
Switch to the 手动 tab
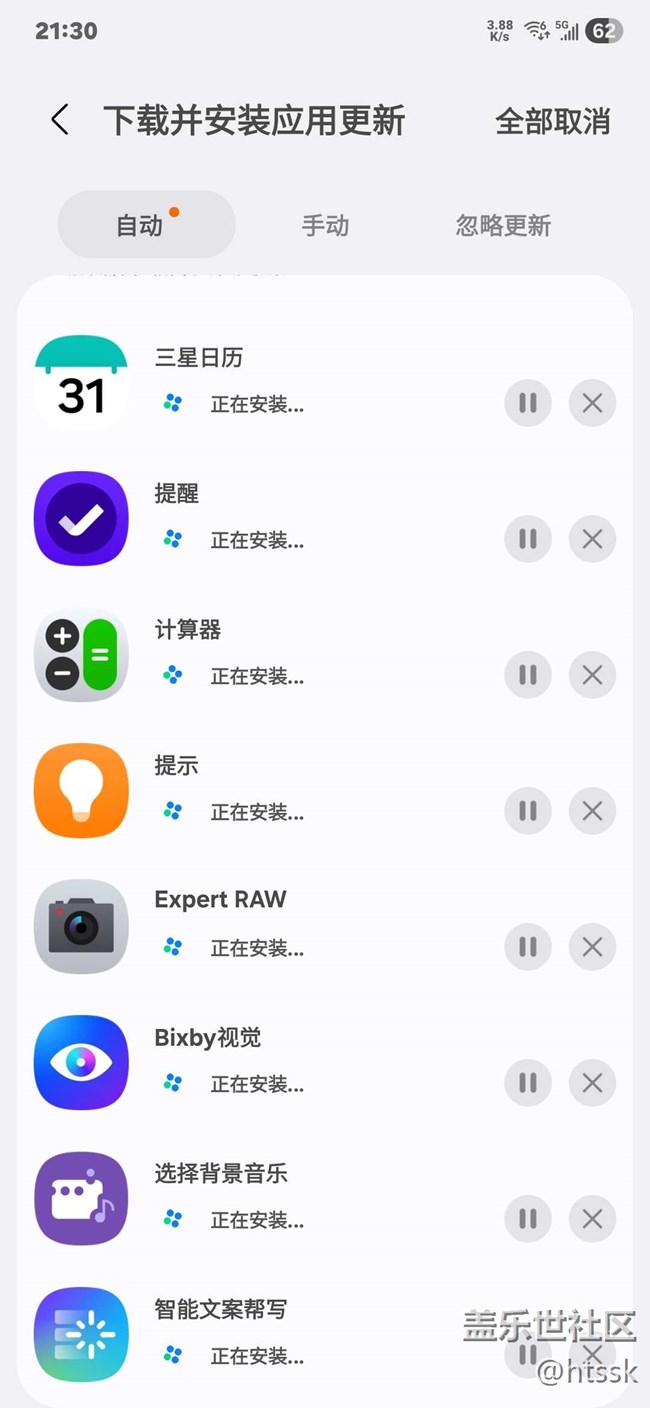tap(325, 225)
